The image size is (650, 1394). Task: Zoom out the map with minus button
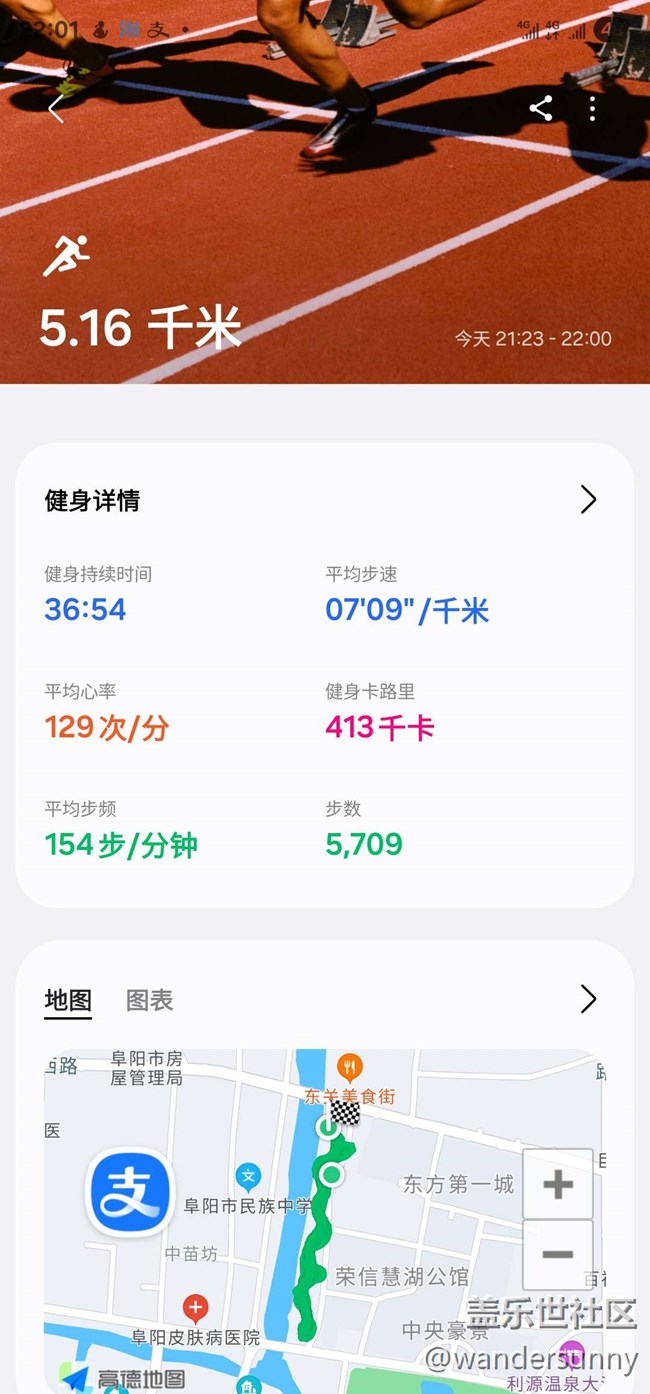[558, 1254]
